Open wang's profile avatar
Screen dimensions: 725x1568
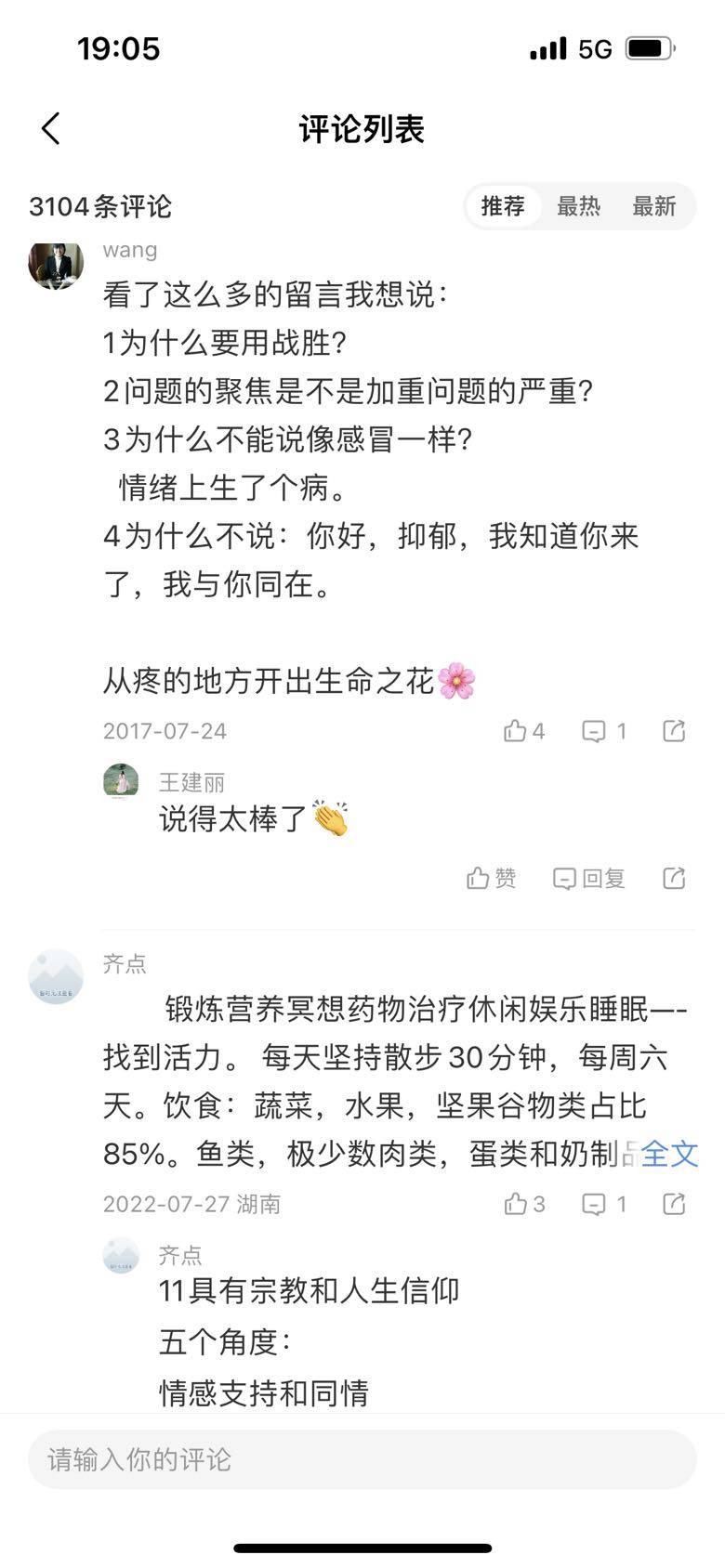point(56,264)
